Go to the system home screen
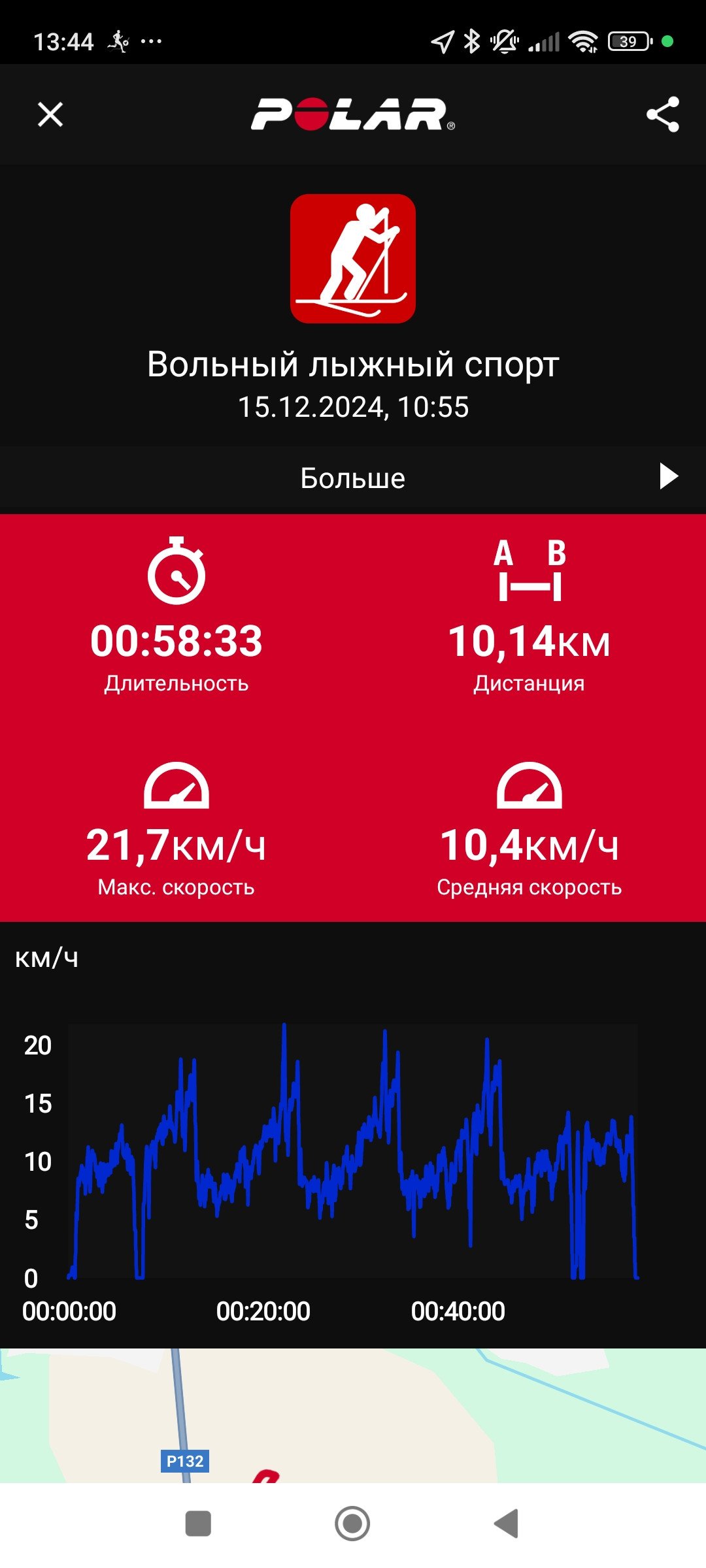 click(x=352, y=1524)
